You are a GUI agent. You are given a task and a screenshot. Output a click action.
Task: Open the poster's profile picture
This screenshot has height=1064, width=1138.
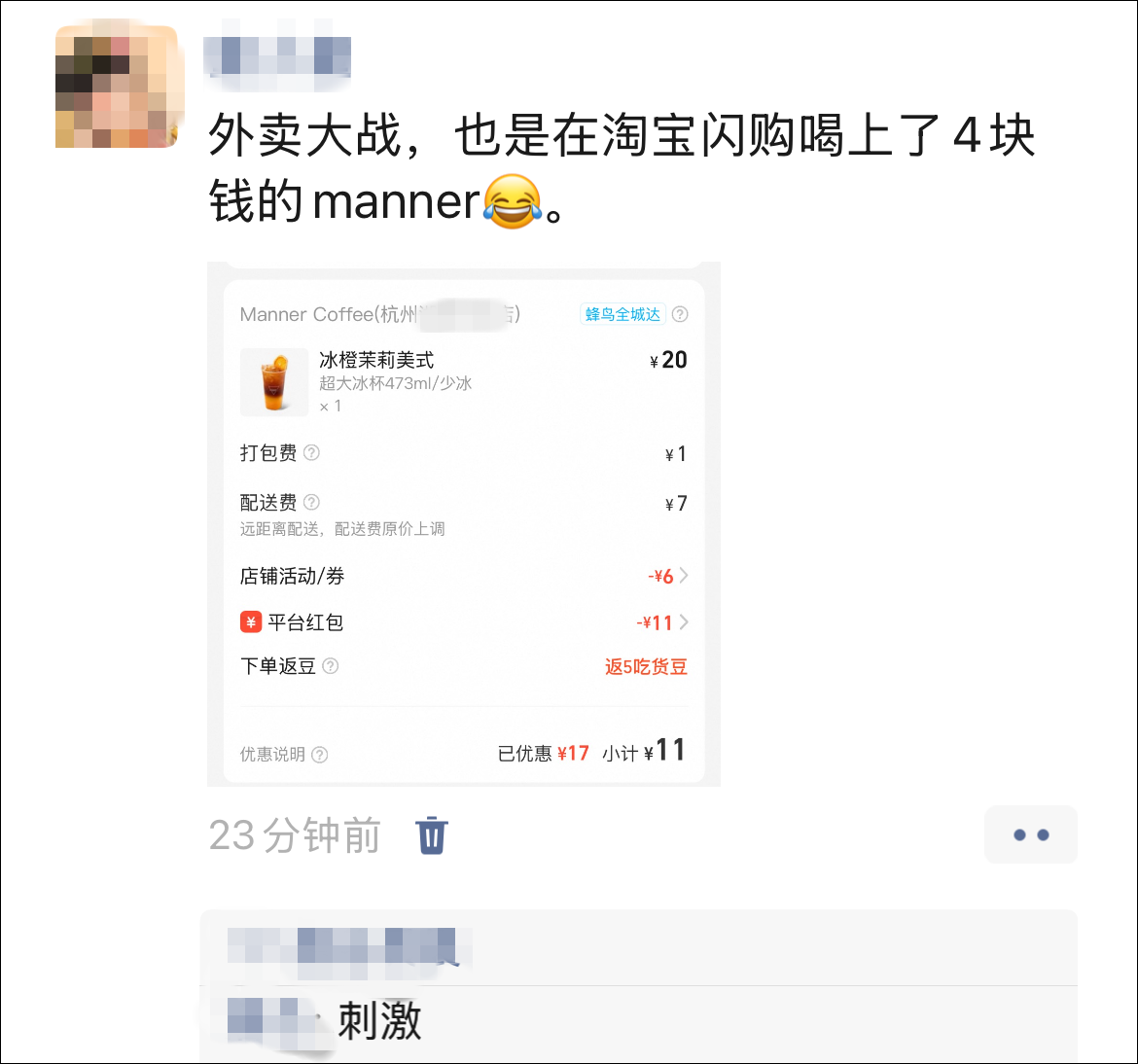tap(118, 87)
